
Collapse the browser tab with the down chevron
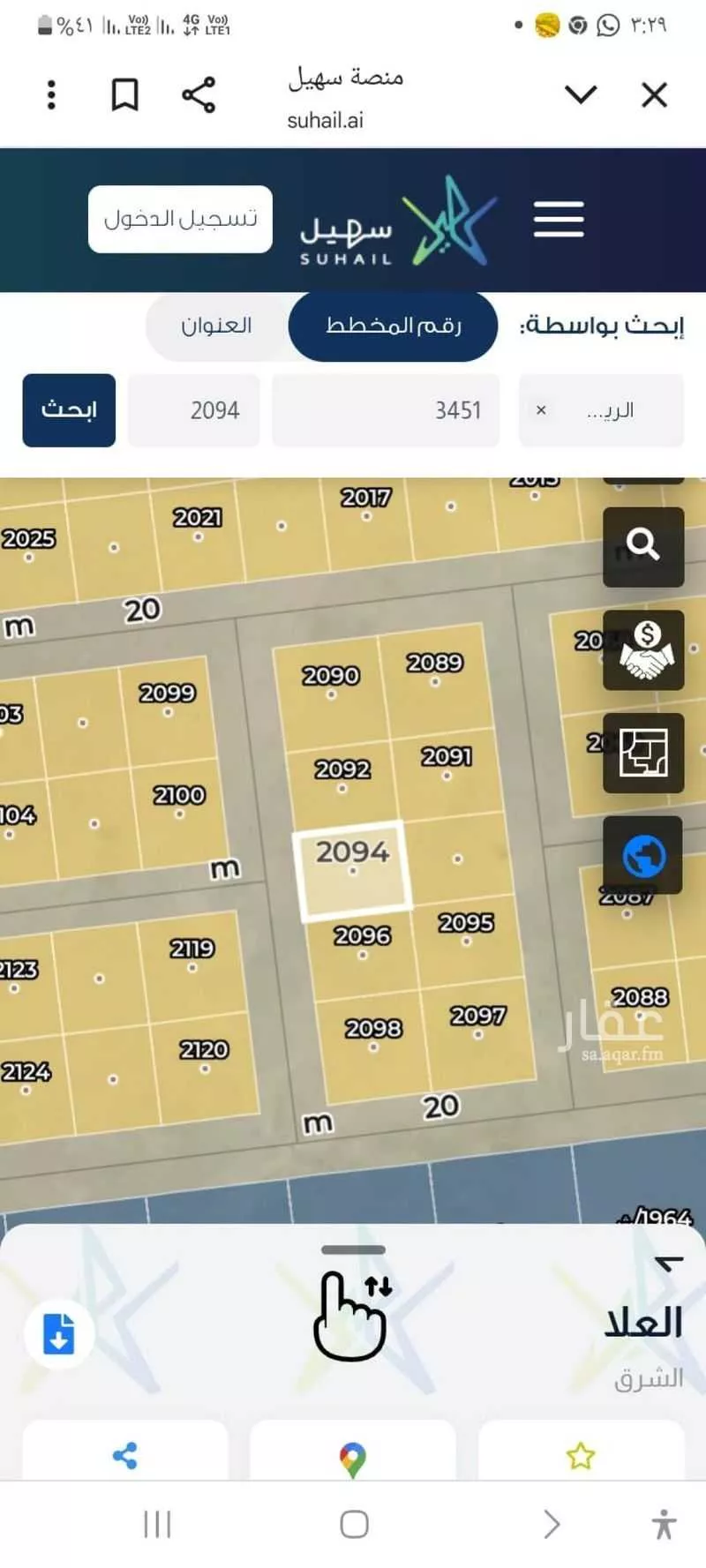click(x=581, y=94)
